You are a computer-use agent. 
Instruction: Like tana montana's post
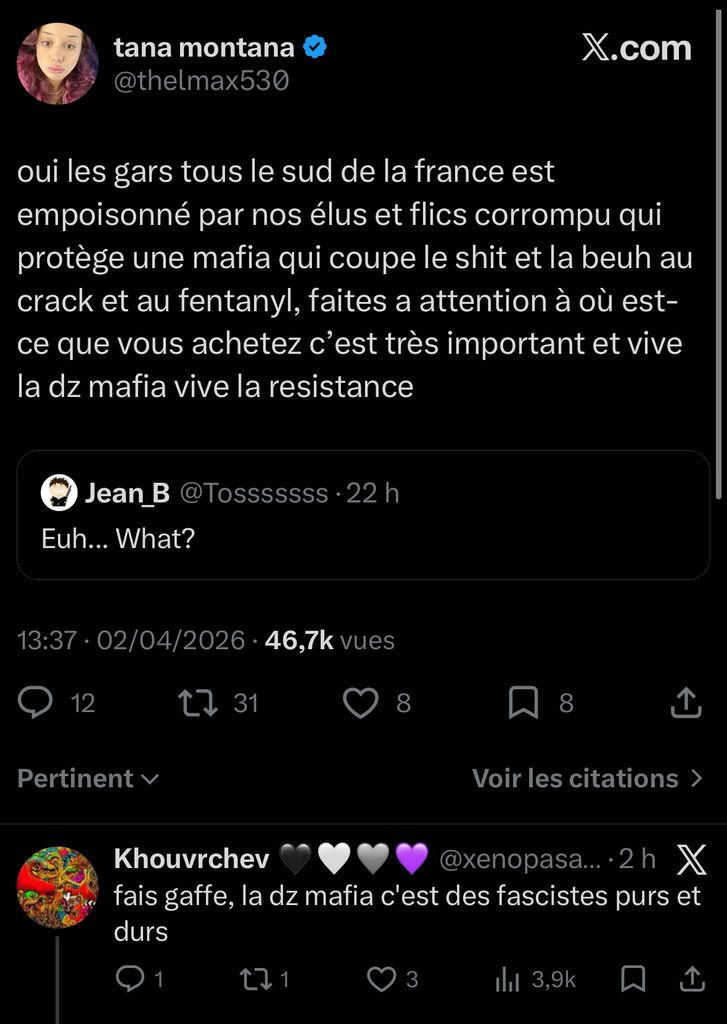tap(360, 703)
